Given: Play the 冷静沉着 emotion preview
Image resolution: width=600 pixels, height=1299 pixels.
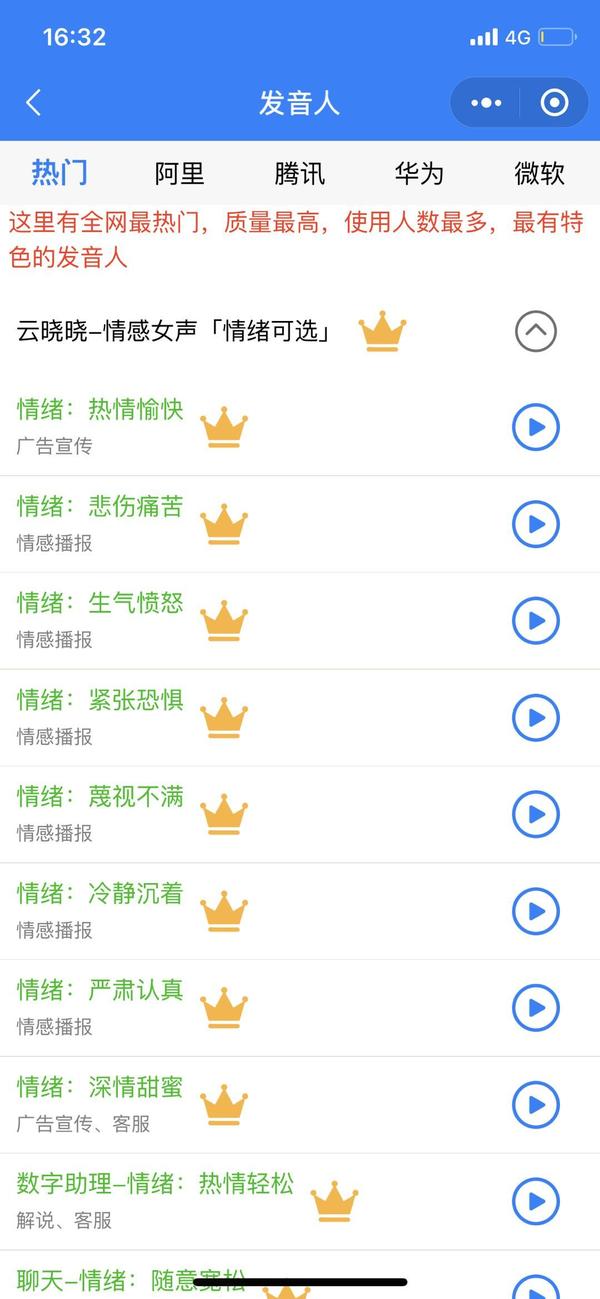Looking at the screenshot, I should [x=536, y=911].
